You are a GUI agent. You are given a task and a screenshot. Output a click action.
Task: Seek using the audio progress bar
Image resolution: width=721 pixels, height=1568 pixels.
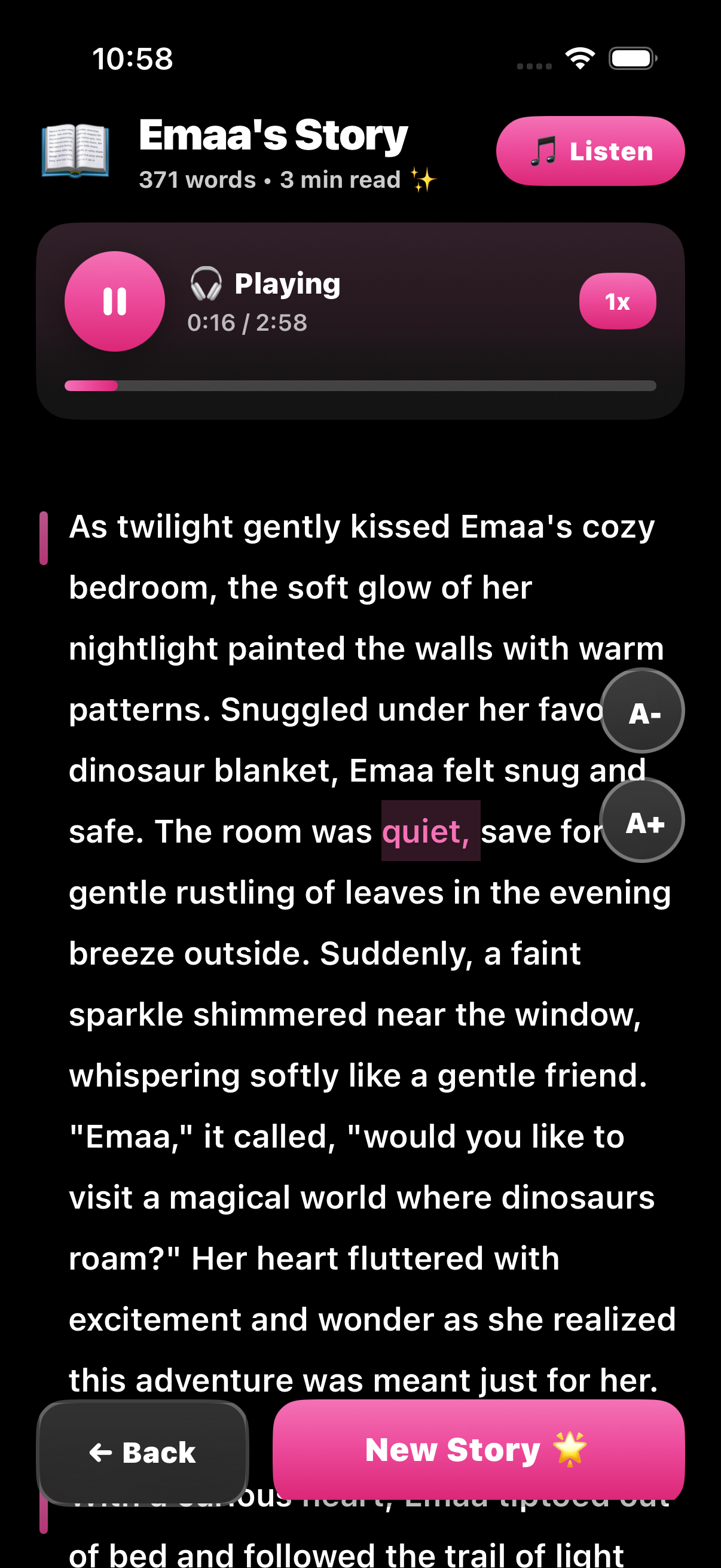point(361,386)
